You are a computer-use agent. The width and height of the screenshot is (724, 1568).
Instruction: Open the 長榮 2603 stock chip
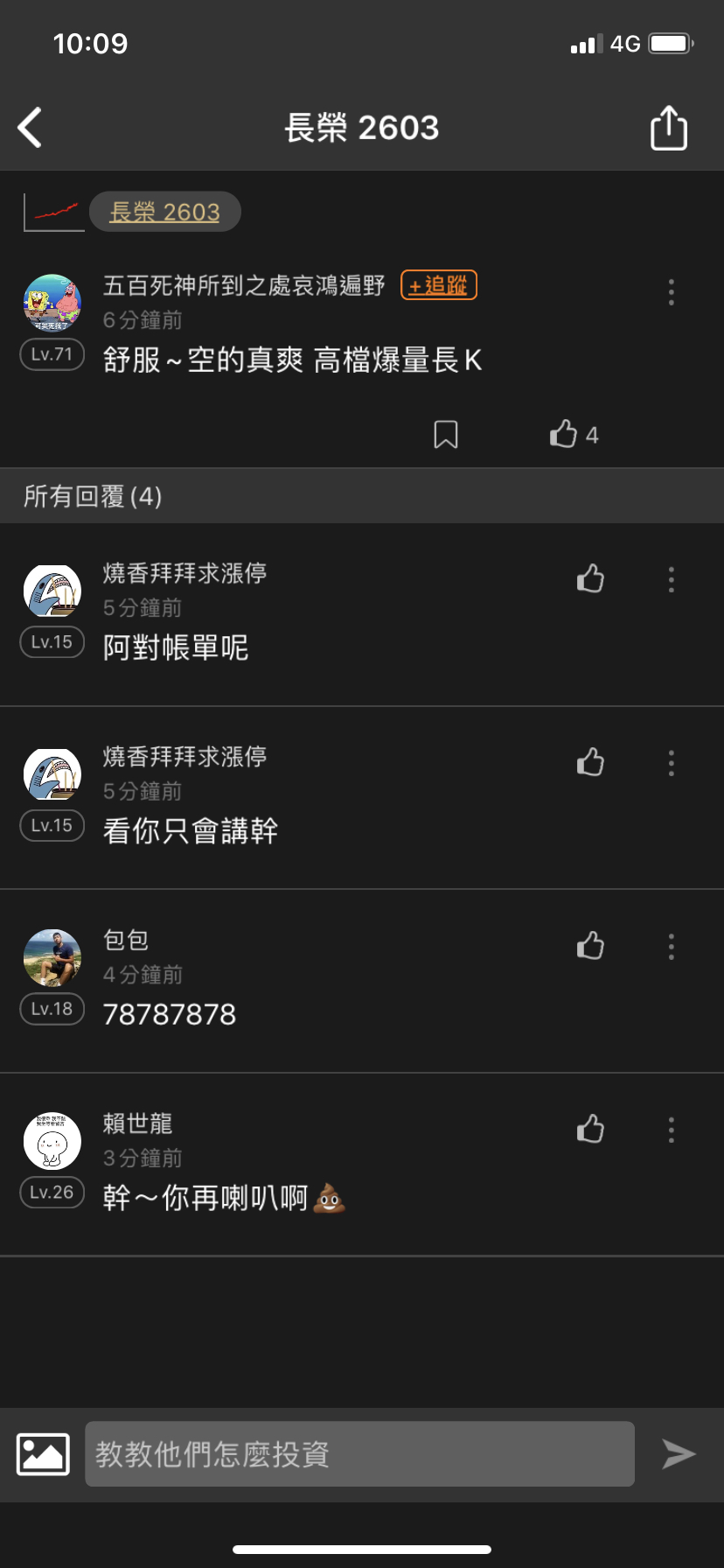coord(164,212)
